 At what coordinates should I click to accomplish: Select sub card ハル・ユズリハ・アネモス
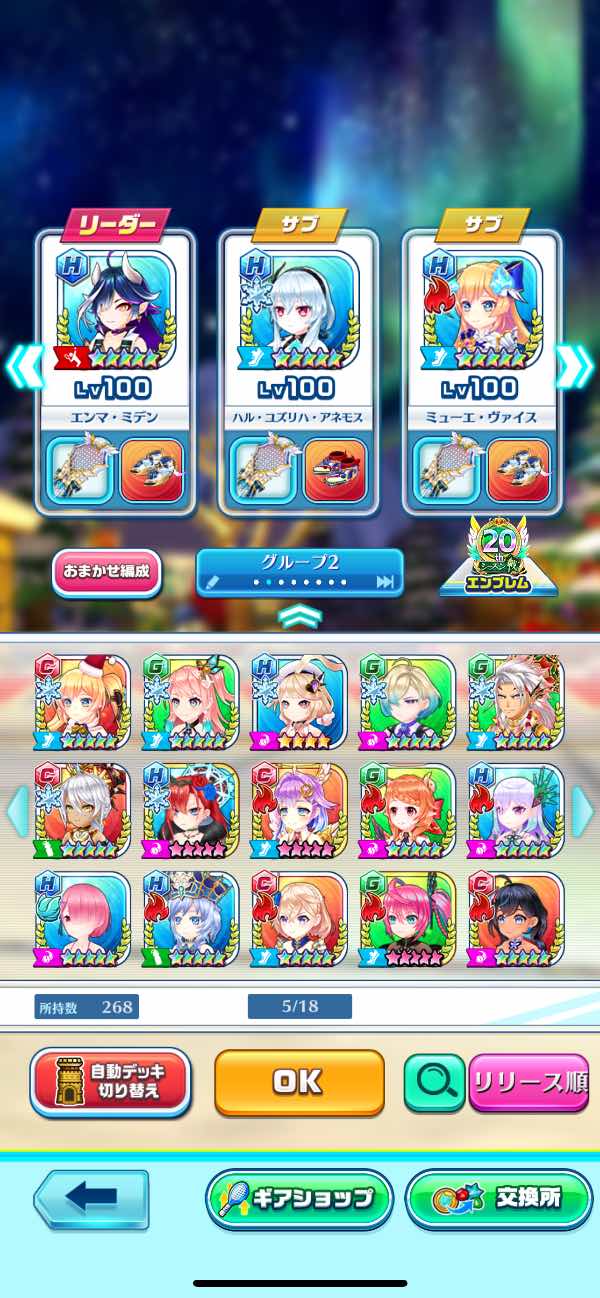point(299,370)
